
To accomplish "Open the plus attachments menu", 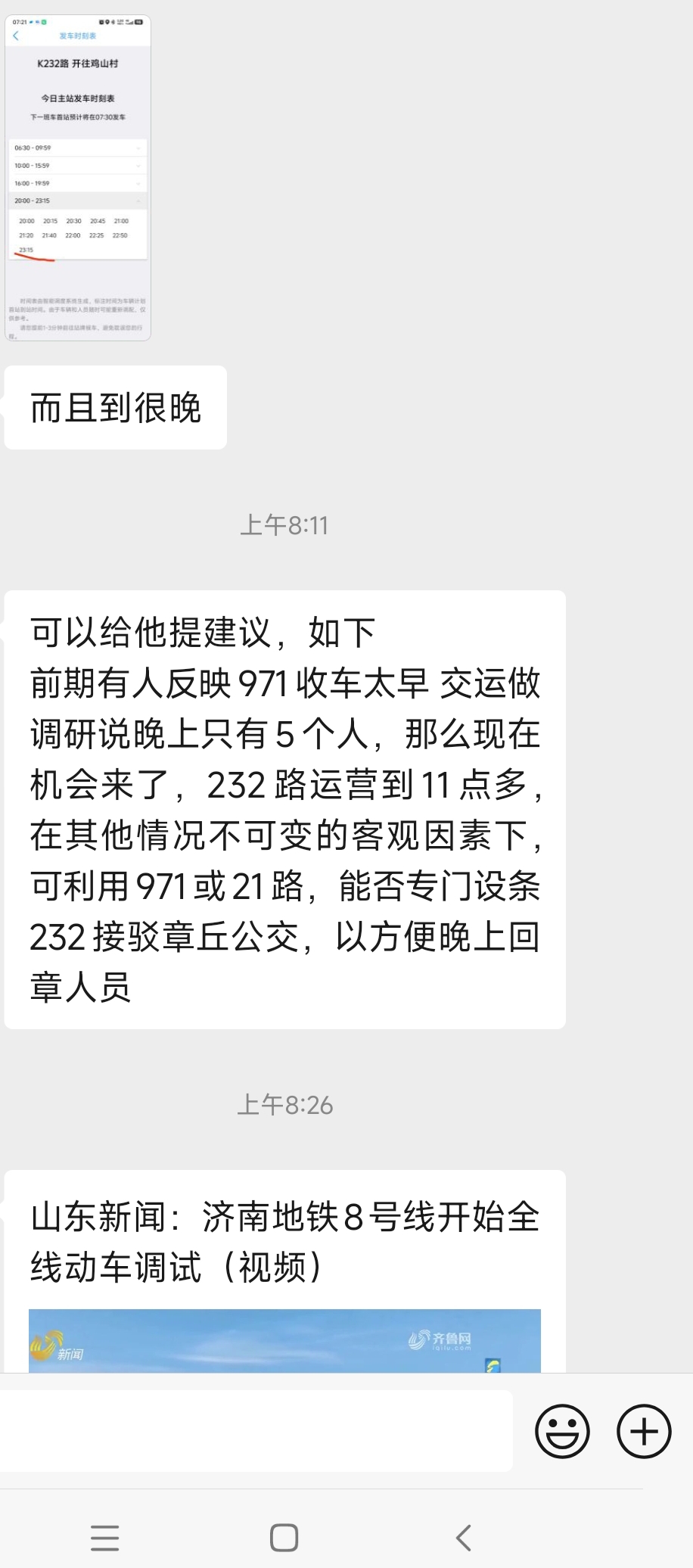I will coord(644,1431).
